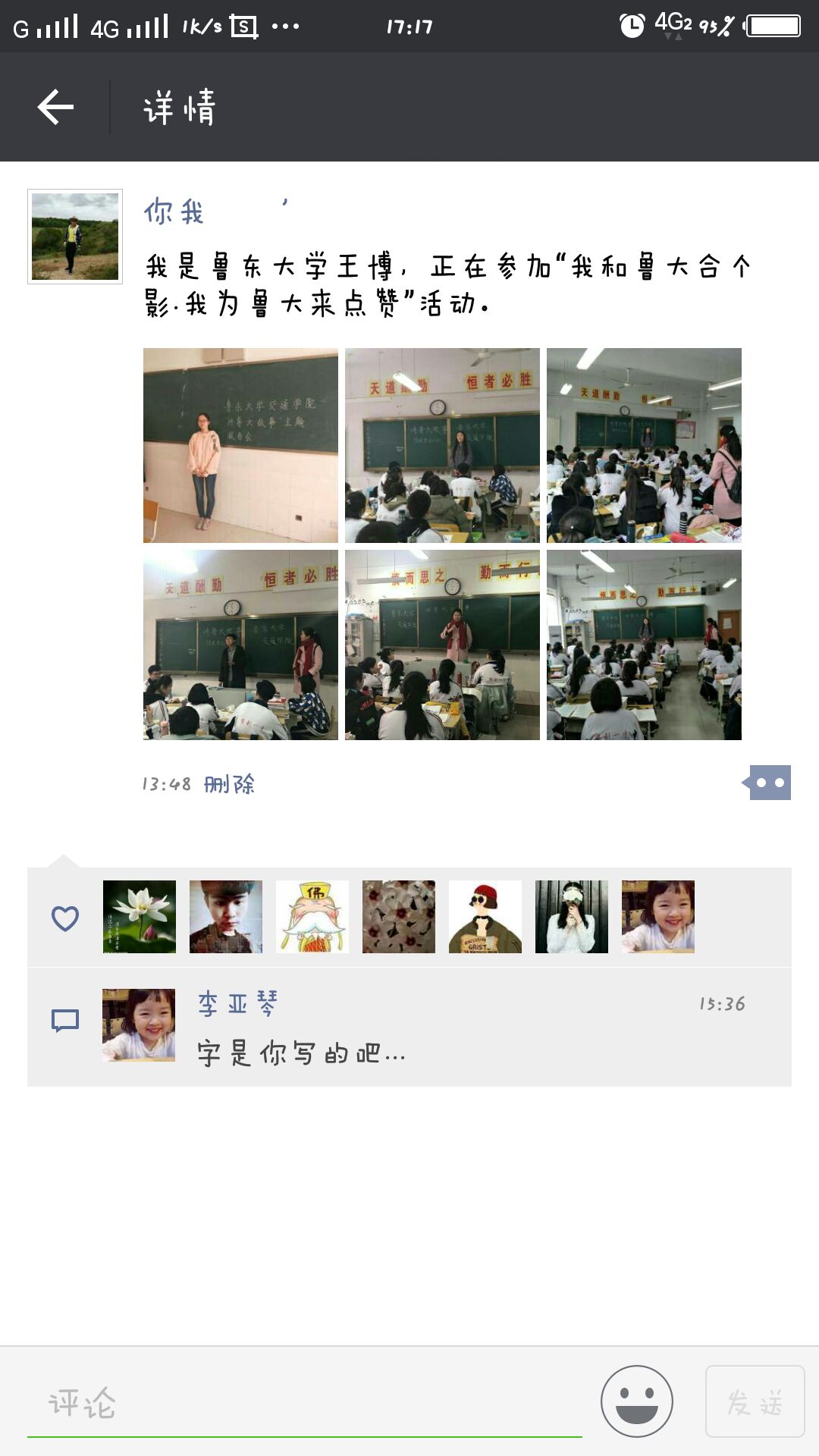Open the middle photo in the bottom row
Viewport: 819px width, 1456px height.
[x=442, y=645]
